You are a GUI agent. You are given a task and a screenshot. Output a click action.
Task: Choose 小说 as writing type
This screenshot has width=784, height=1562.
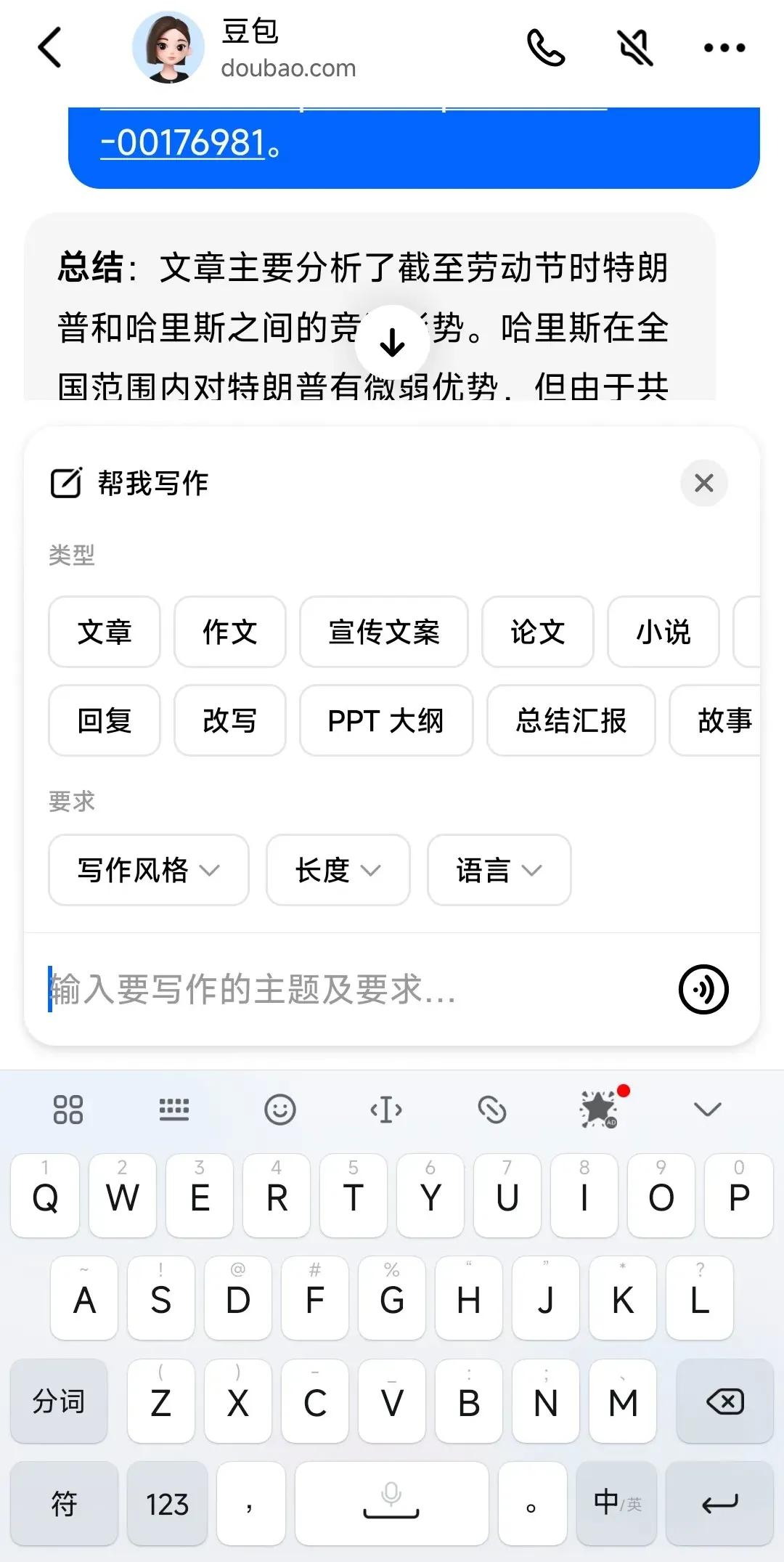(663, 632)
